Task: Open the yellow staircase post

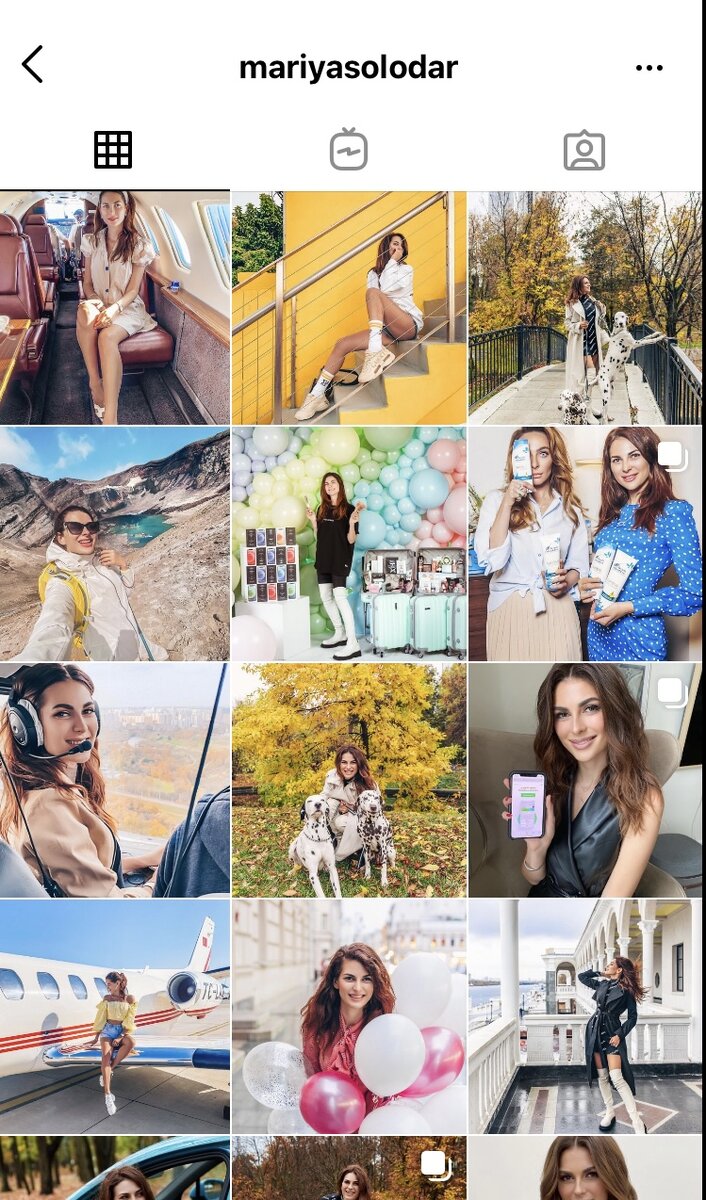Action: 349,308
